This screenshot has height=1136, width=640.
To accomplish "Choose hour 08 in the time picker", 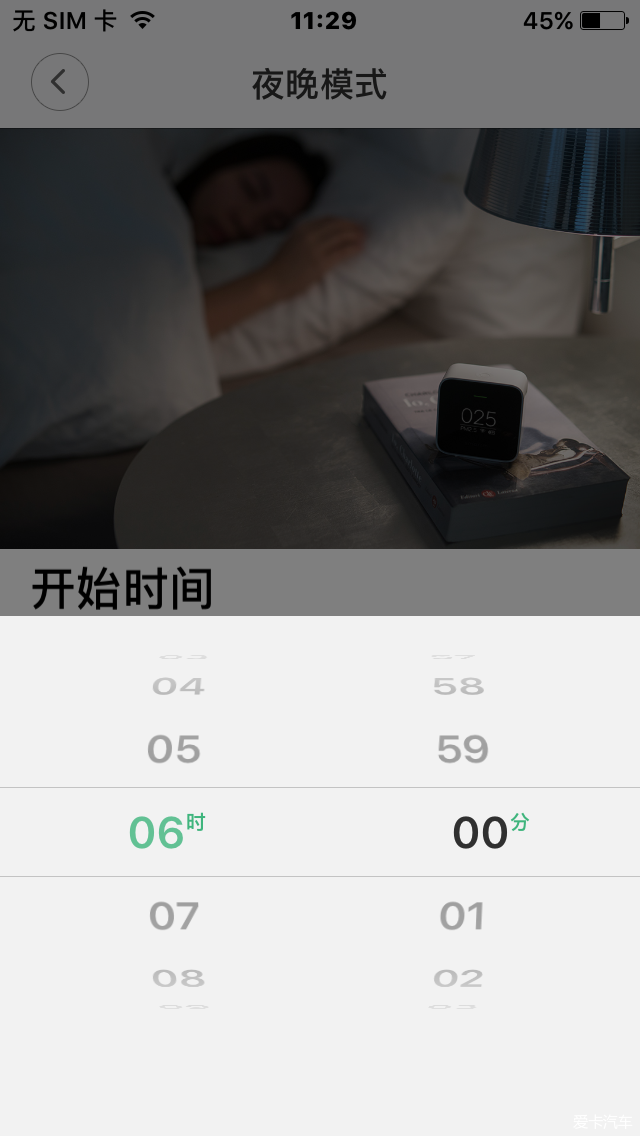I will pyautogui.click(x=178, y=978).
